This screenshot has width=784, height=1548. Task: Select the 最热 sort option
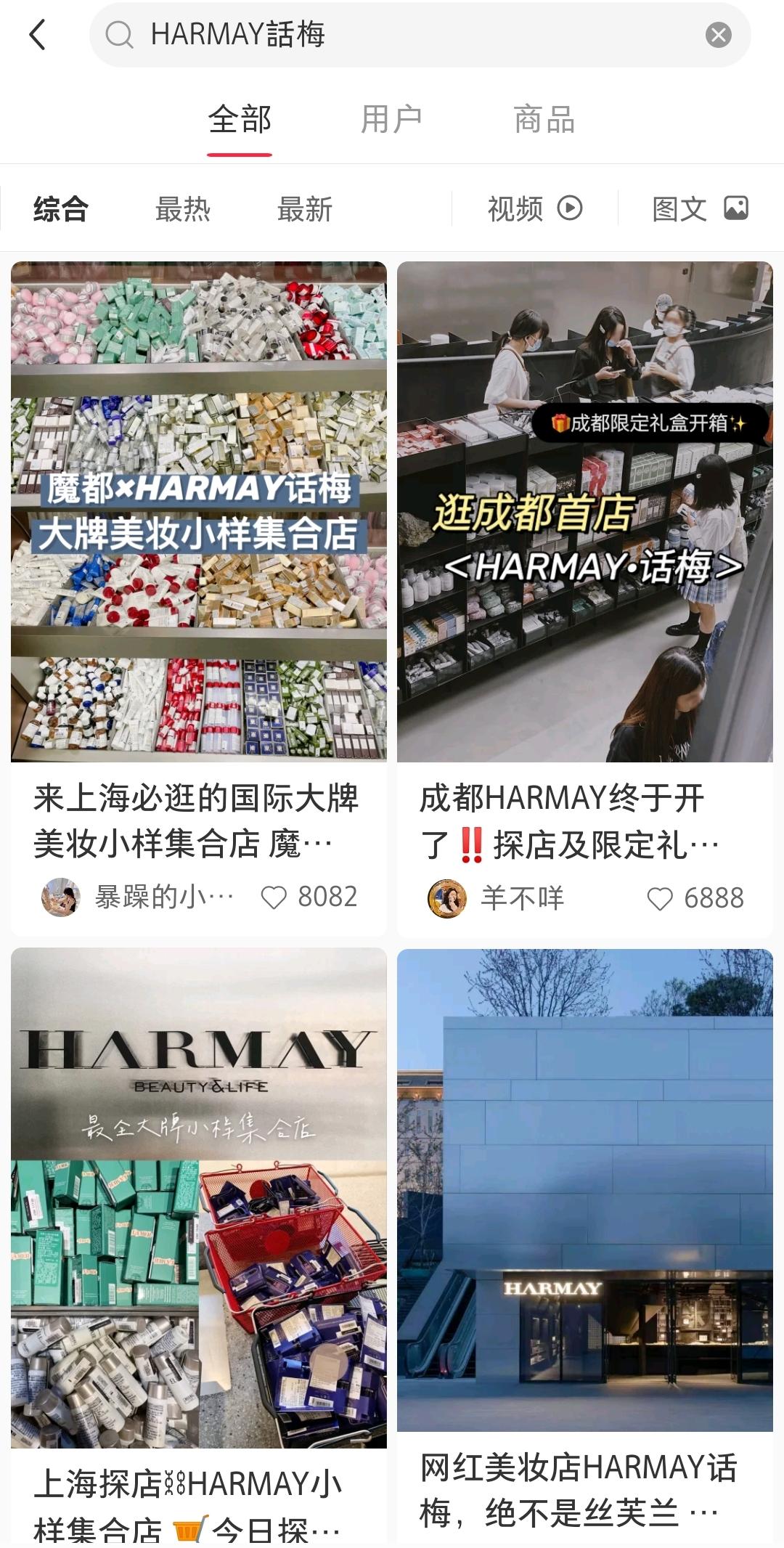click(182, 210)
